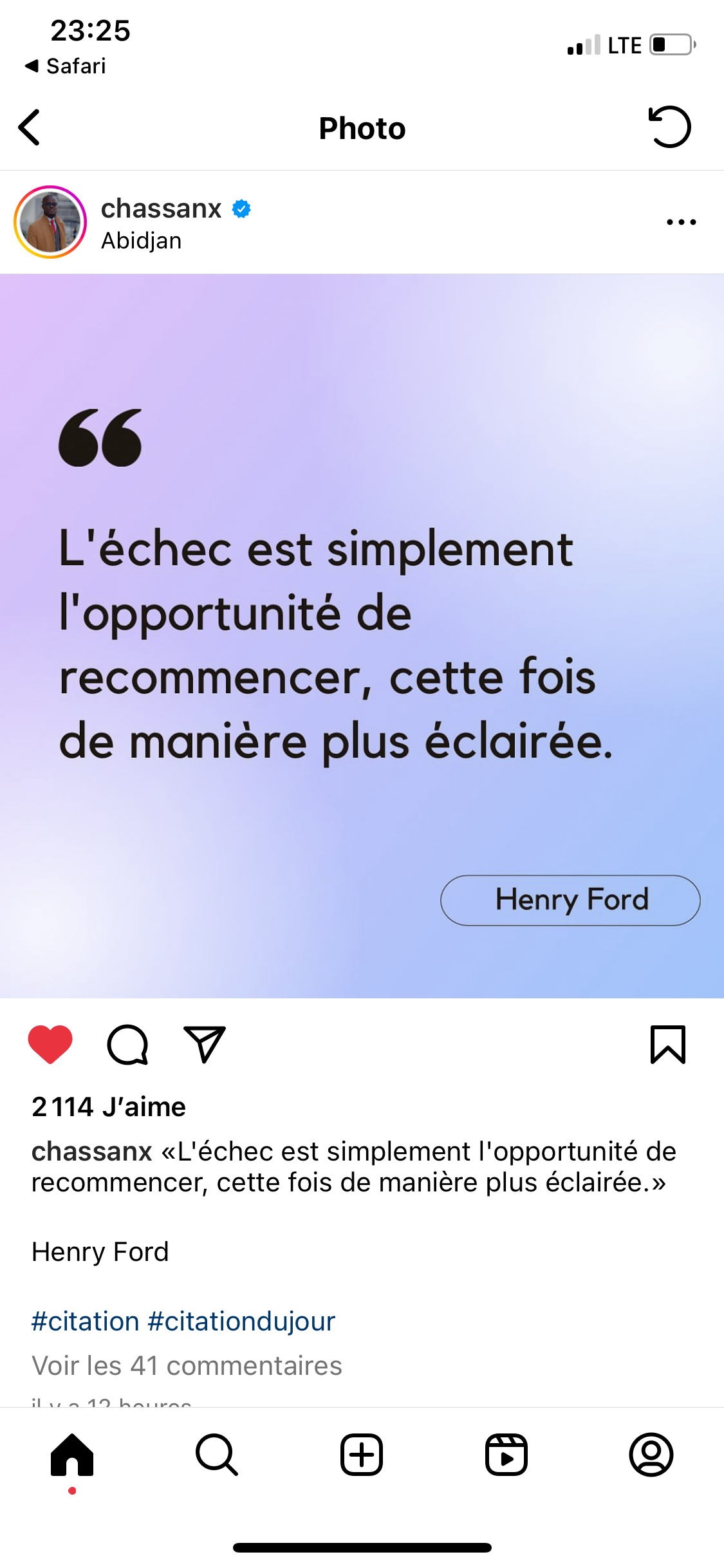Refresh the post with the reload icon
This screenshot has width=724, height=1568.
pyautogui.click(x=669, y=127)
